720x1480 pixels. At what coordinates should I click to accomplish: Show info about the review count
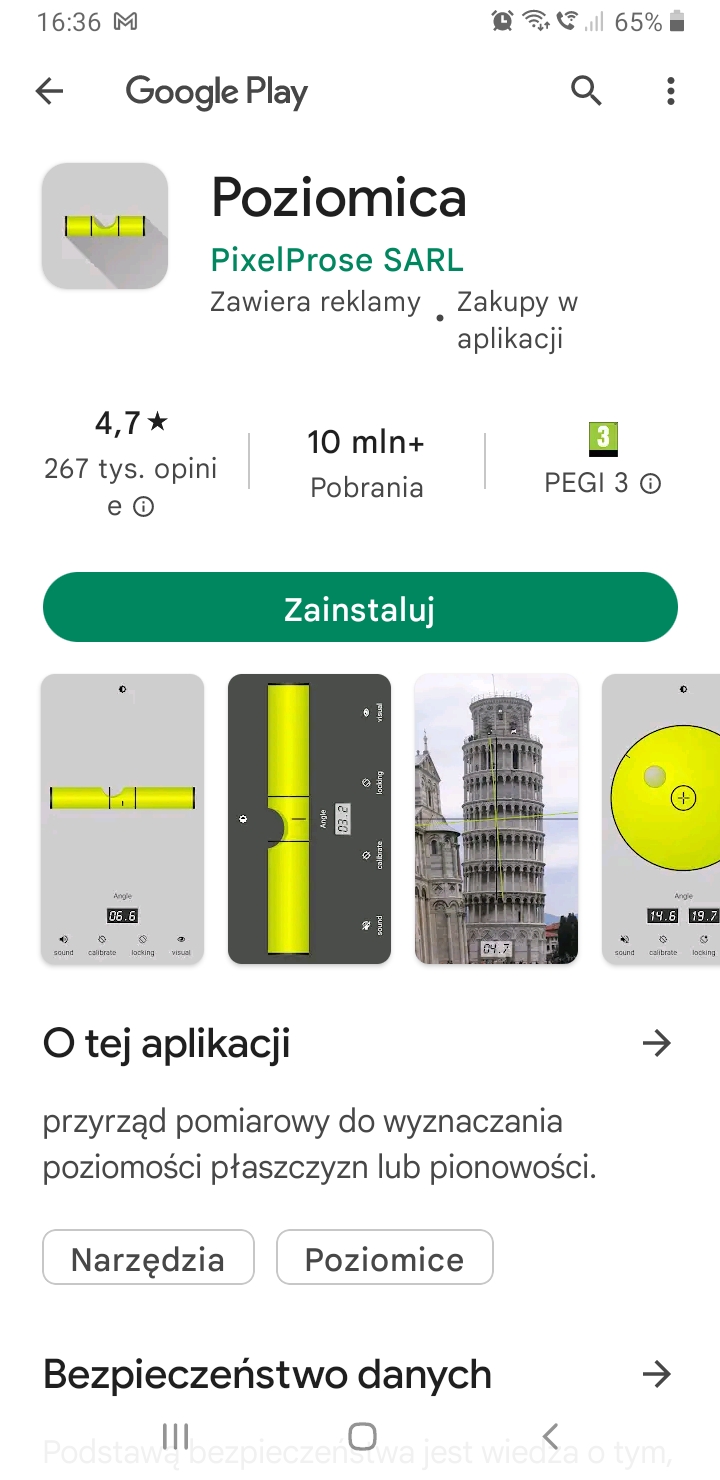[x=144, y=507]
